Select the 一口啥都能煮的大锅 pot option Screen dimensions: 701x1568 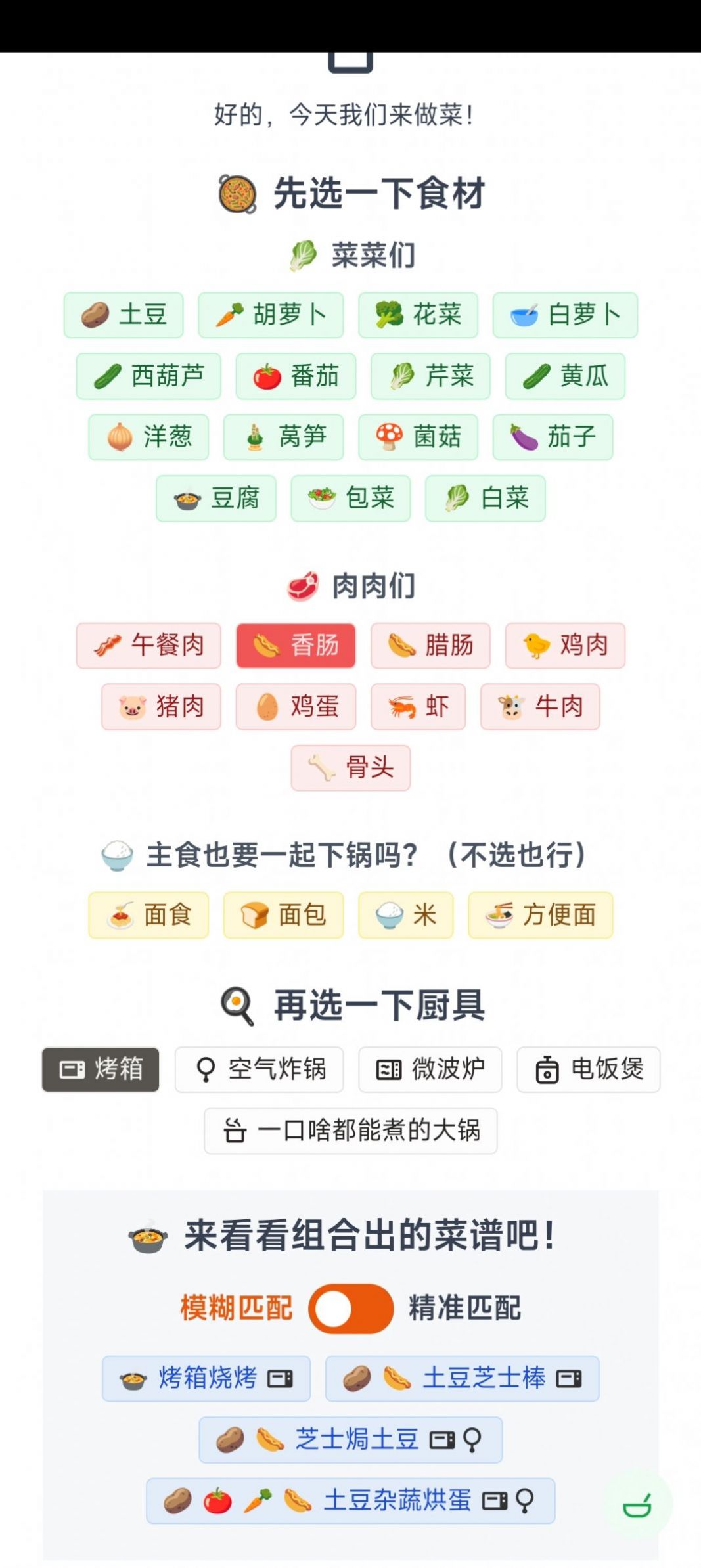[350, 1131]
